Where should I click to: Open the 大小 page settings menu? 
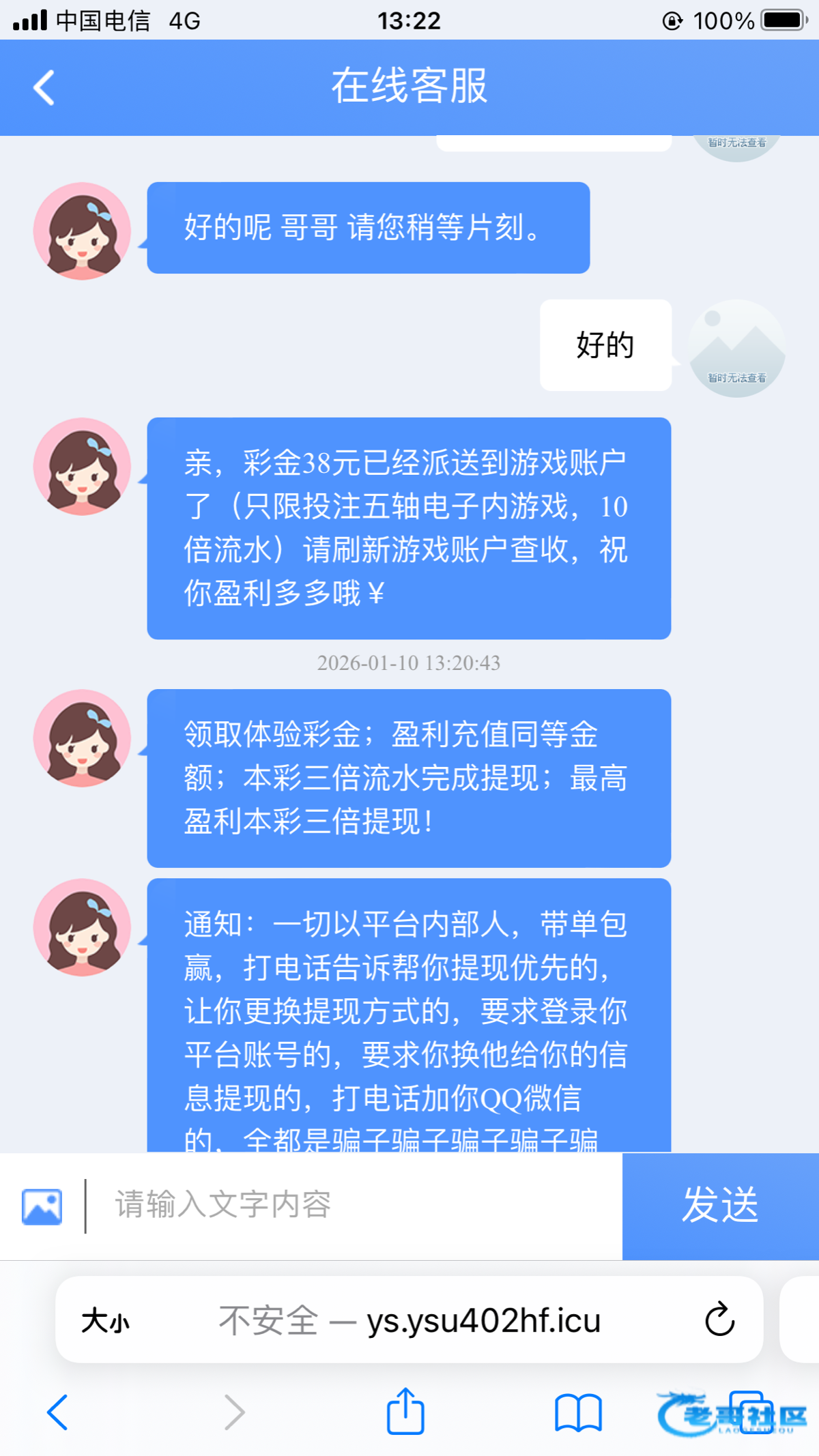[x=105, y=1321]
